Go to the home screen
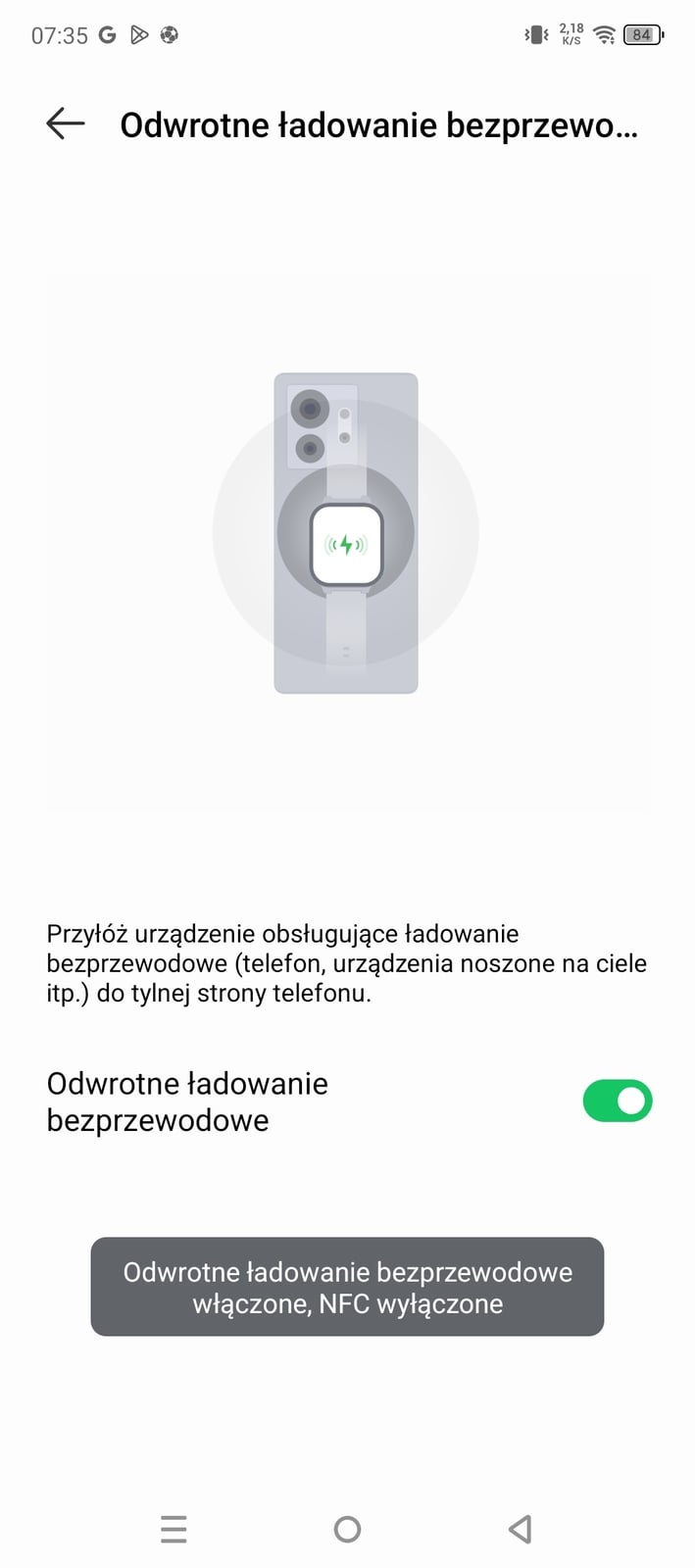 [x=347, y=1529]
